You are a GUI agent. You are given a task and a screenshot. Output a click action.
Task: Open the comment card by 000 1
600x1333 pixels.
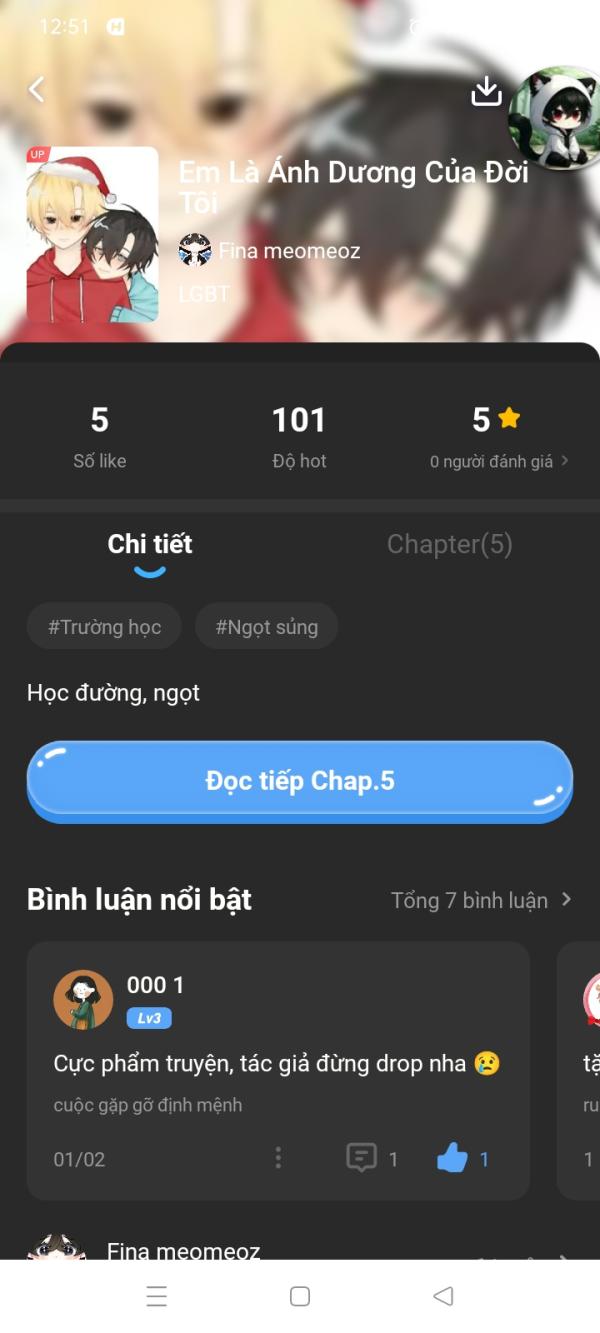tap(277, 1064)
